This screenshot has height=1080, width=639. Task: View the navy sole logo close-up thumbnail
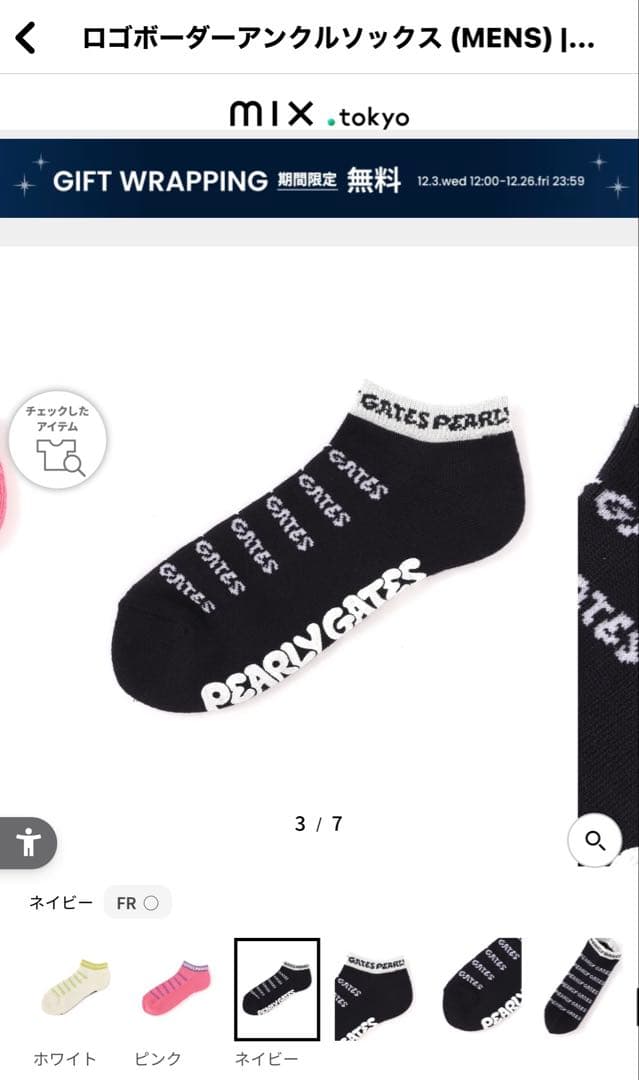click(481, 989)
